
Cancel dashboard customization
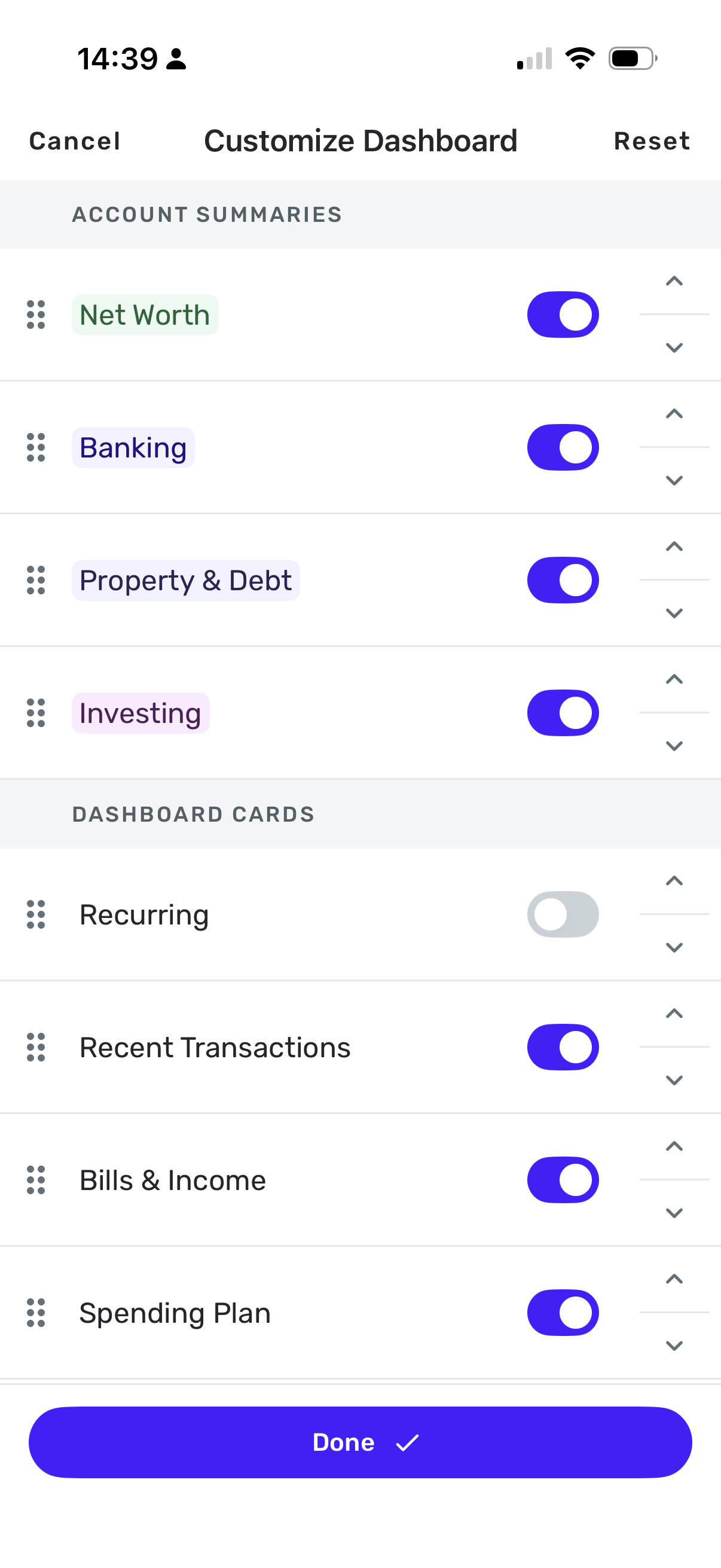tap(74, 141)
